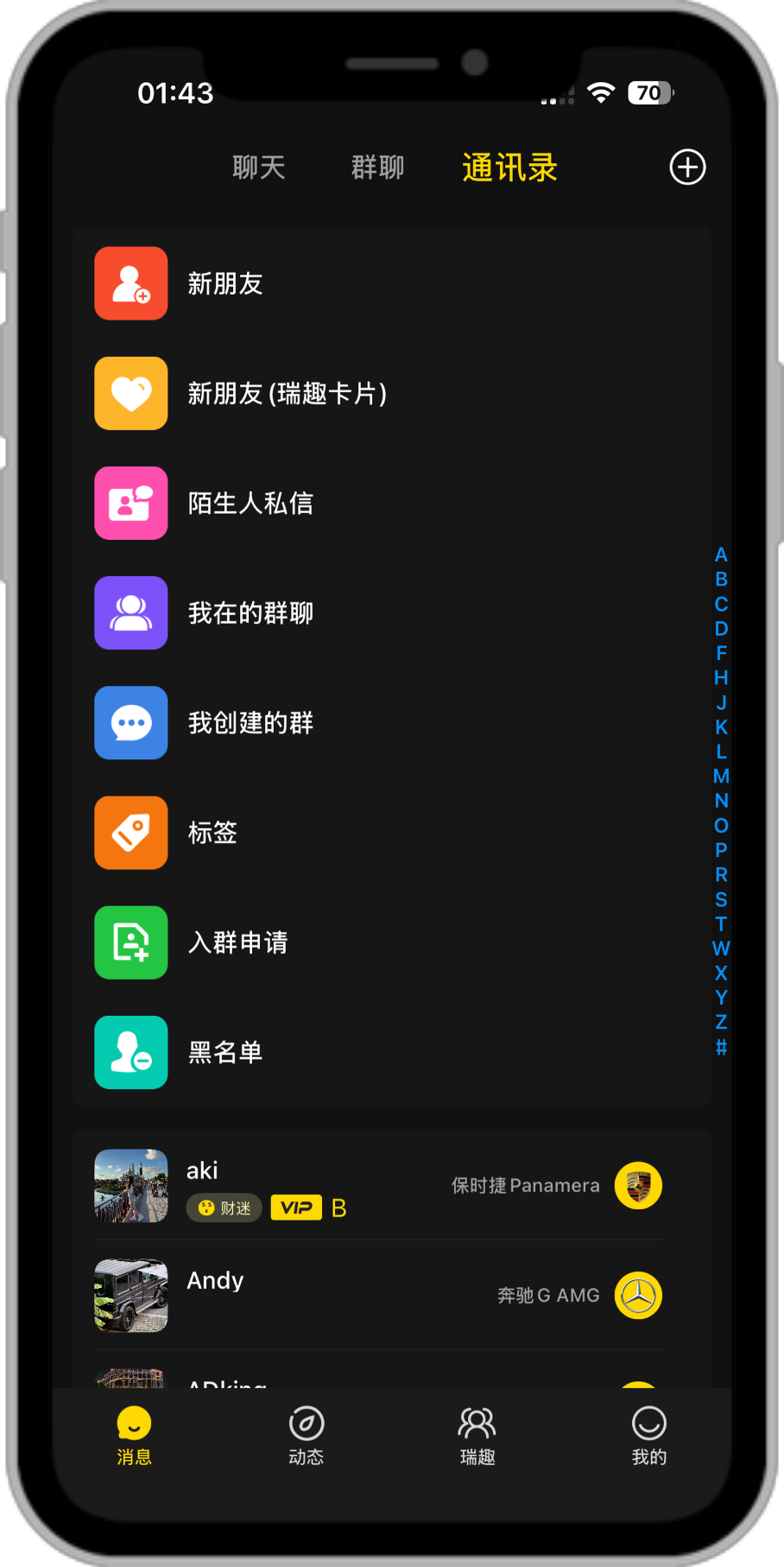
Task: Open 陌生人私信 stranger messages icon
Action: (130, 503)
